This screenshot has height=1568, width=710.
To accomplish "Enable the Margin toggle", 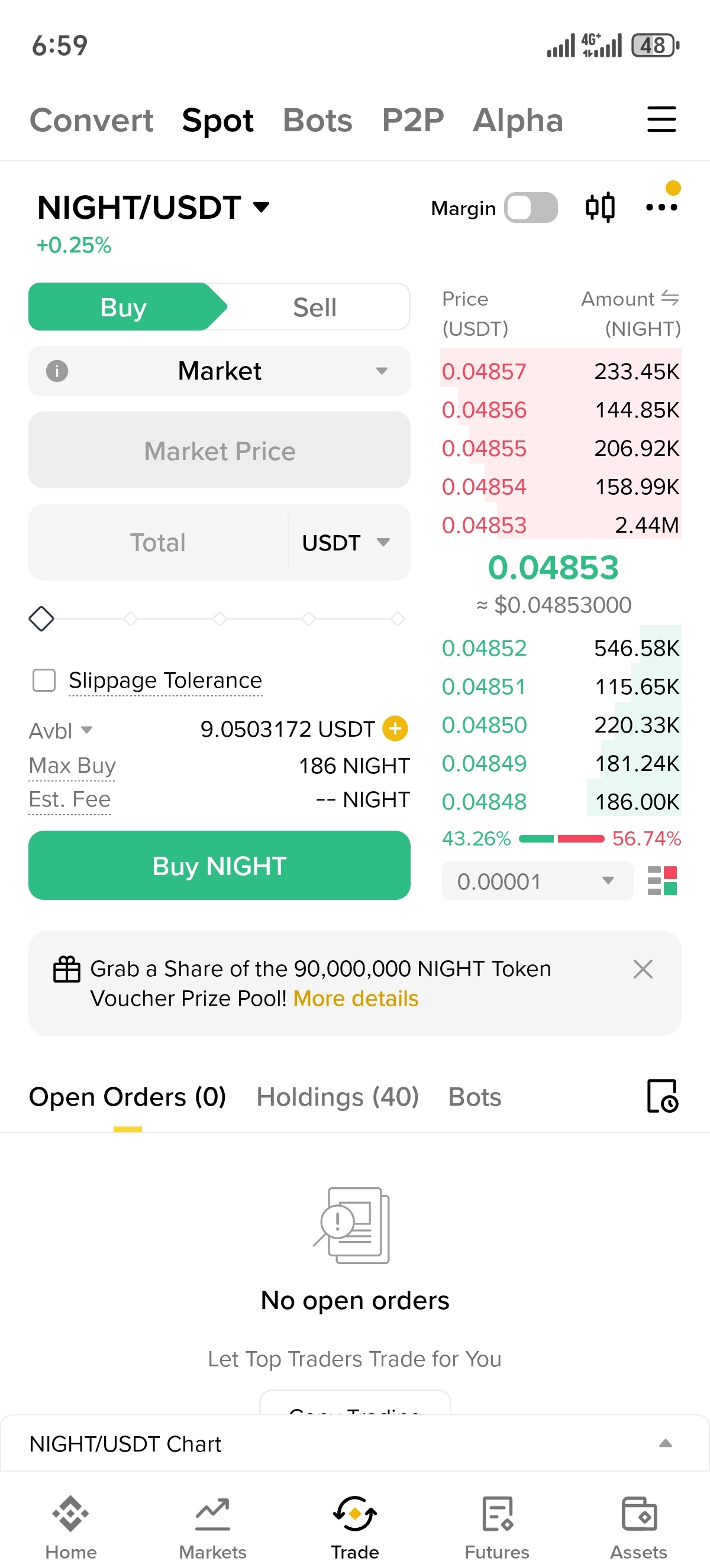I will (530, 208).
